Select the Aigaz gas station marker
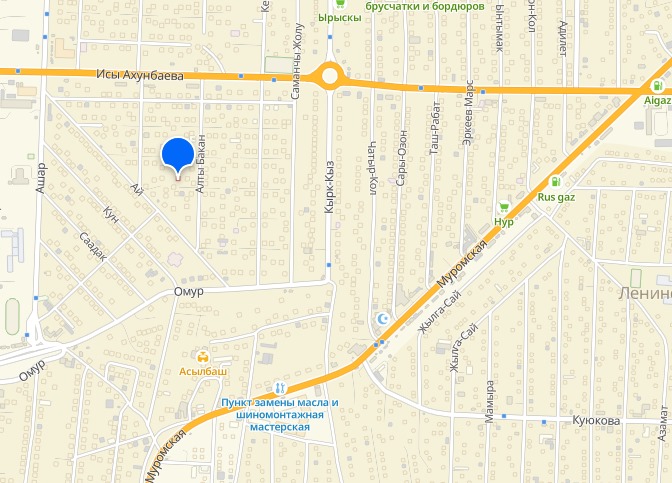The width and height of the screenshot is (672, 483). (654, 87)
